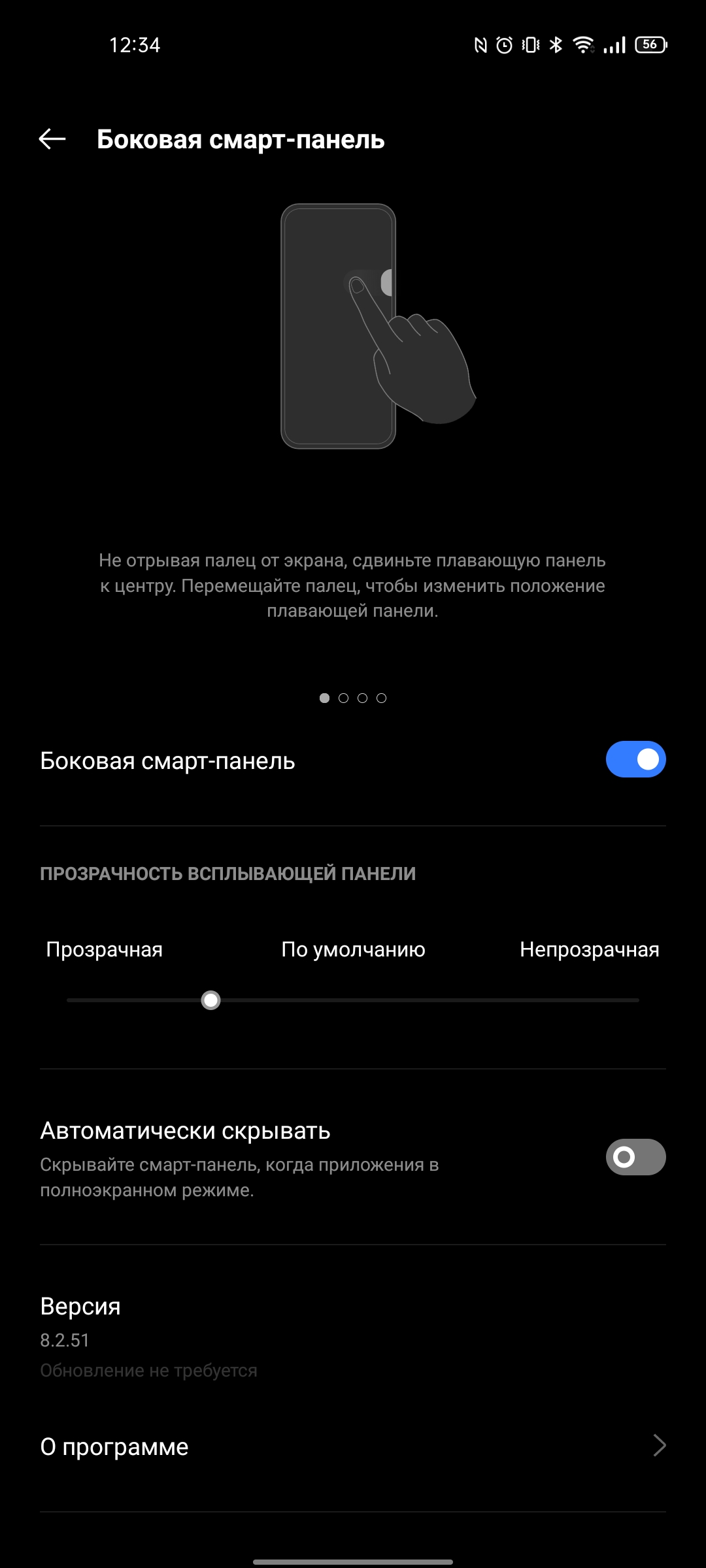
Task: Enable Автоматически скрывать toggle
Action: pos(635,1157)
